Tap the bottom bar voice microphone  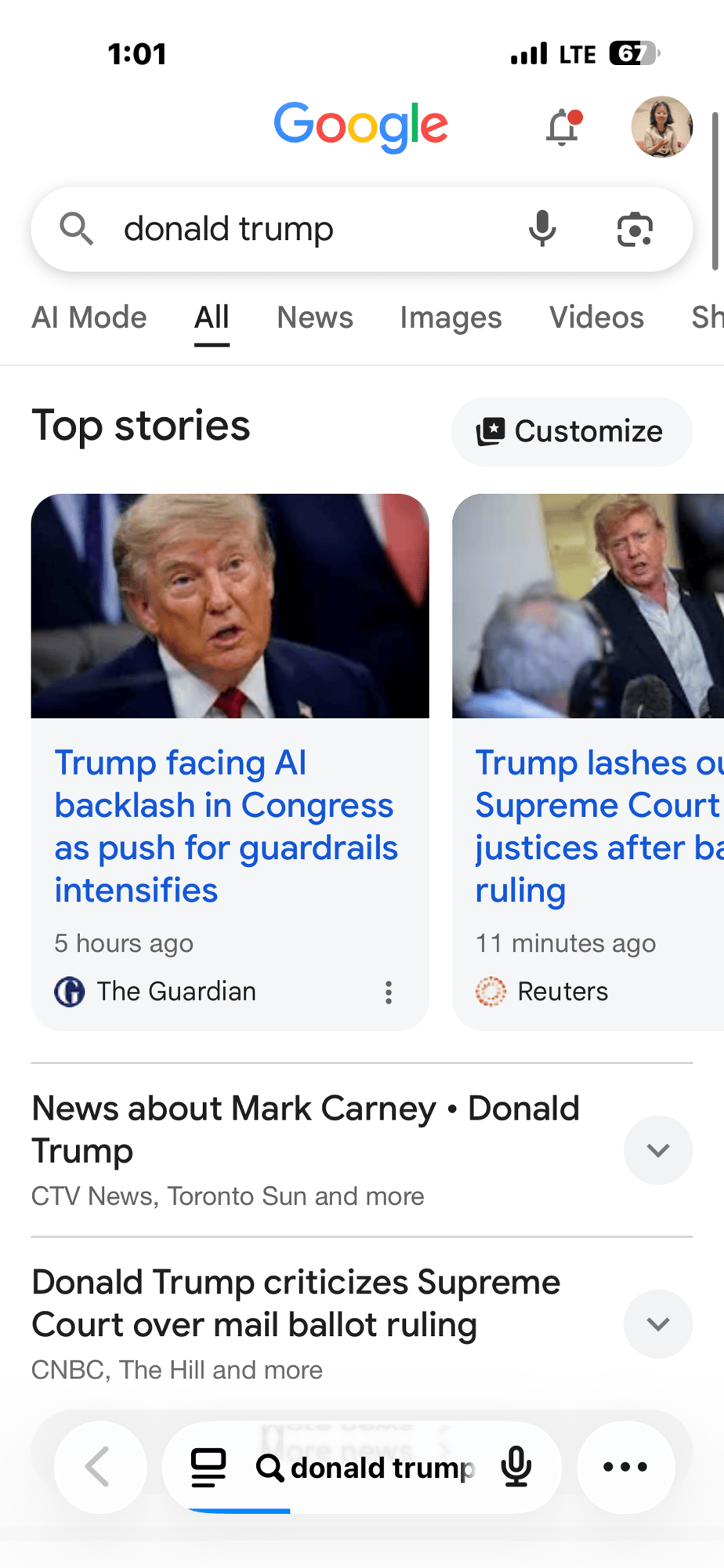(516, 1467)
